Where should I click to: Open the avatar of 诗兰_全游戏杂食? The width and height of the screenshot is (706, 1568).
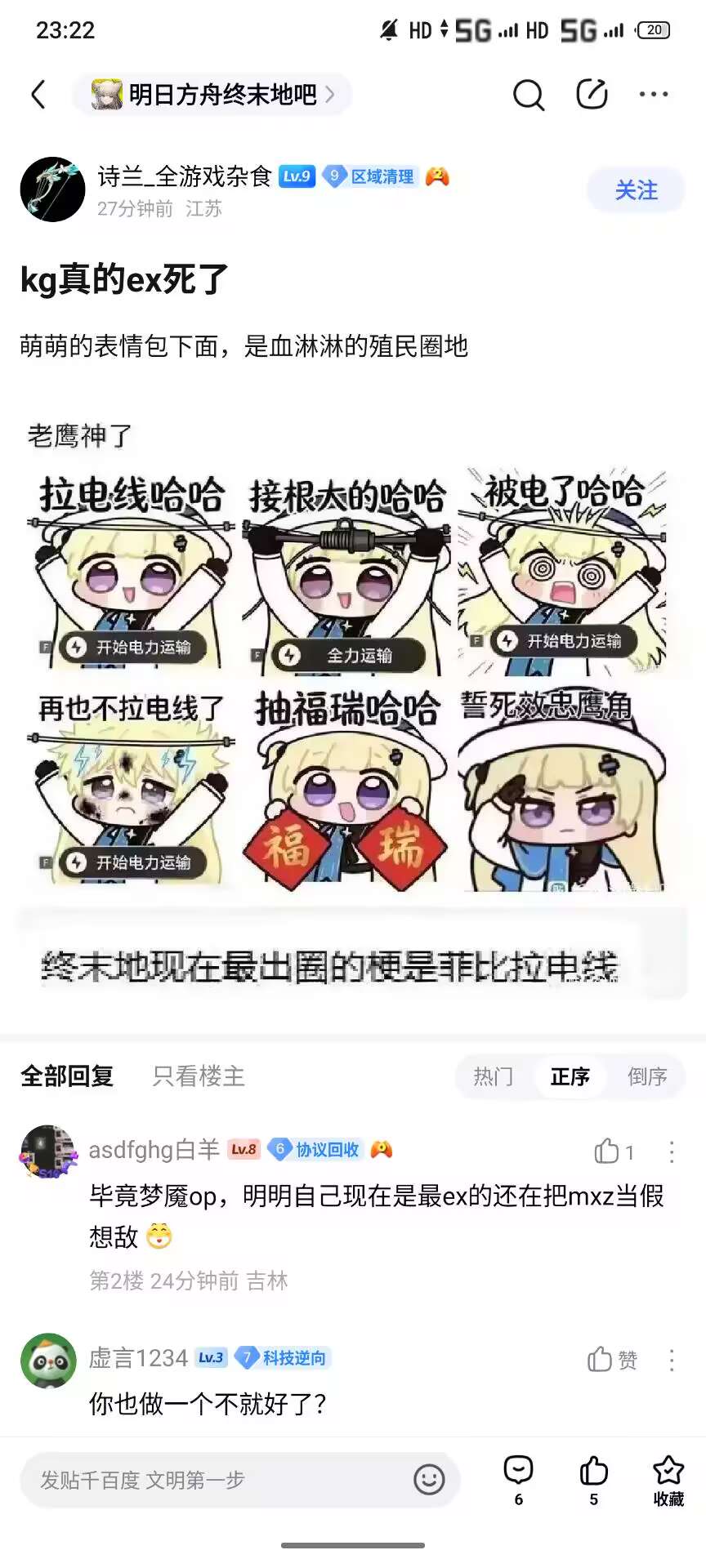tap(52, 189)
